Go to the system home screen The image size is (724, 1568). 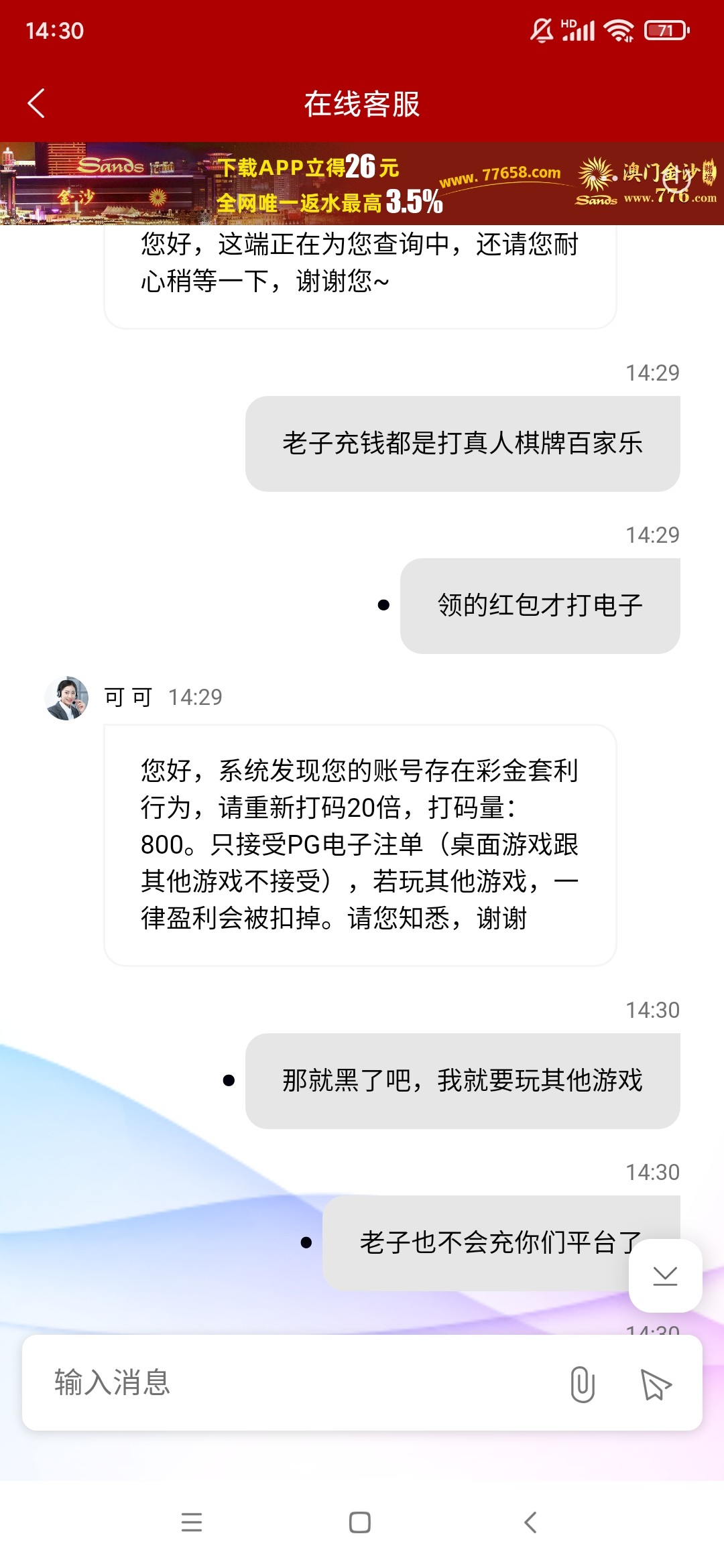(x=360, y=1522)
